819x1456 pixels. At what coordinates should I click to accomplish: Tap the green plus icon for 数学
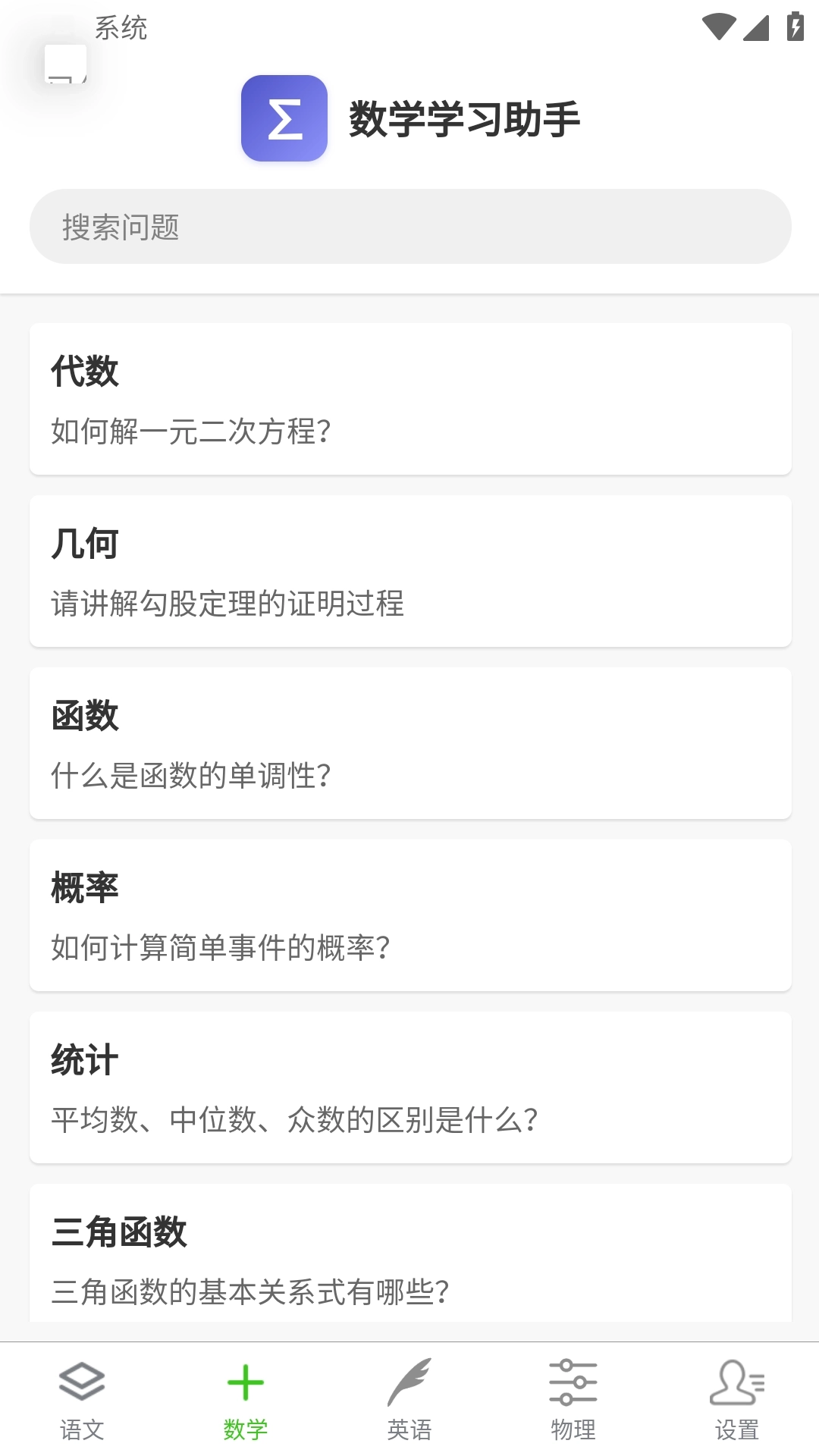pos(244,1383)
